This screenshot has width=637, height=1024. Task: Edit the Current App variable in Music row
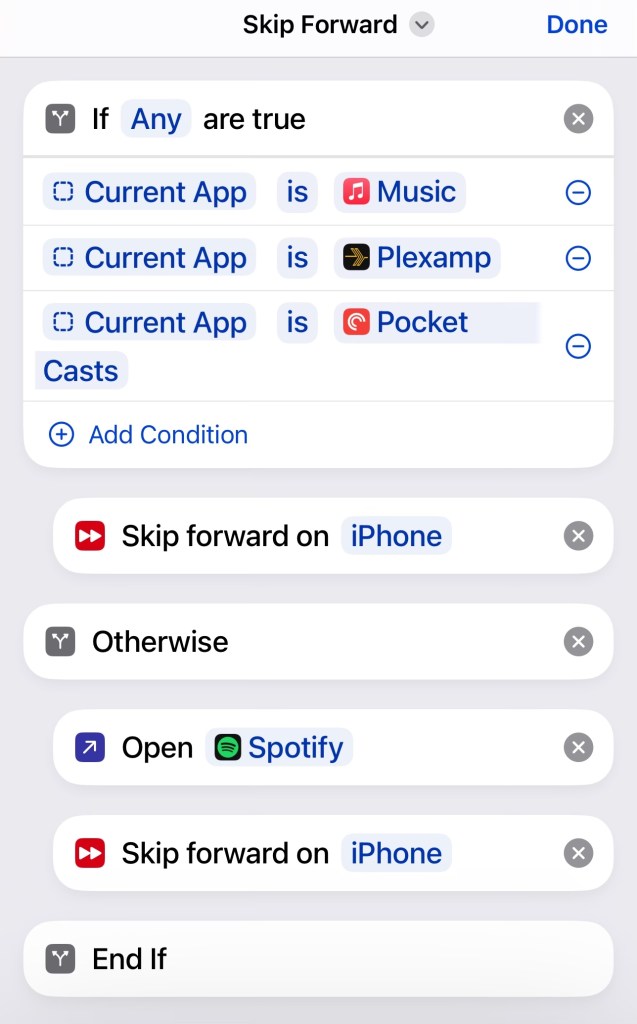click(149, 192)
